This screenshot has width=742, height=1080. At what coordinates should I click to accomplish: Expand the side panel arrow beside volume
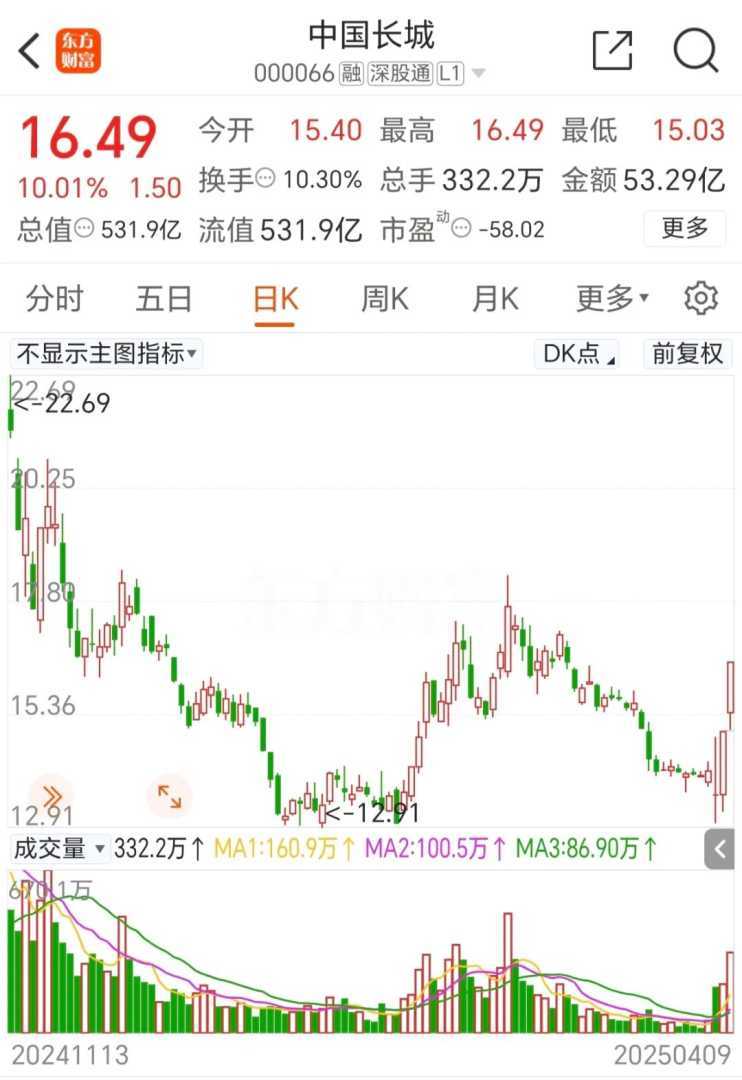coord(721,850)
